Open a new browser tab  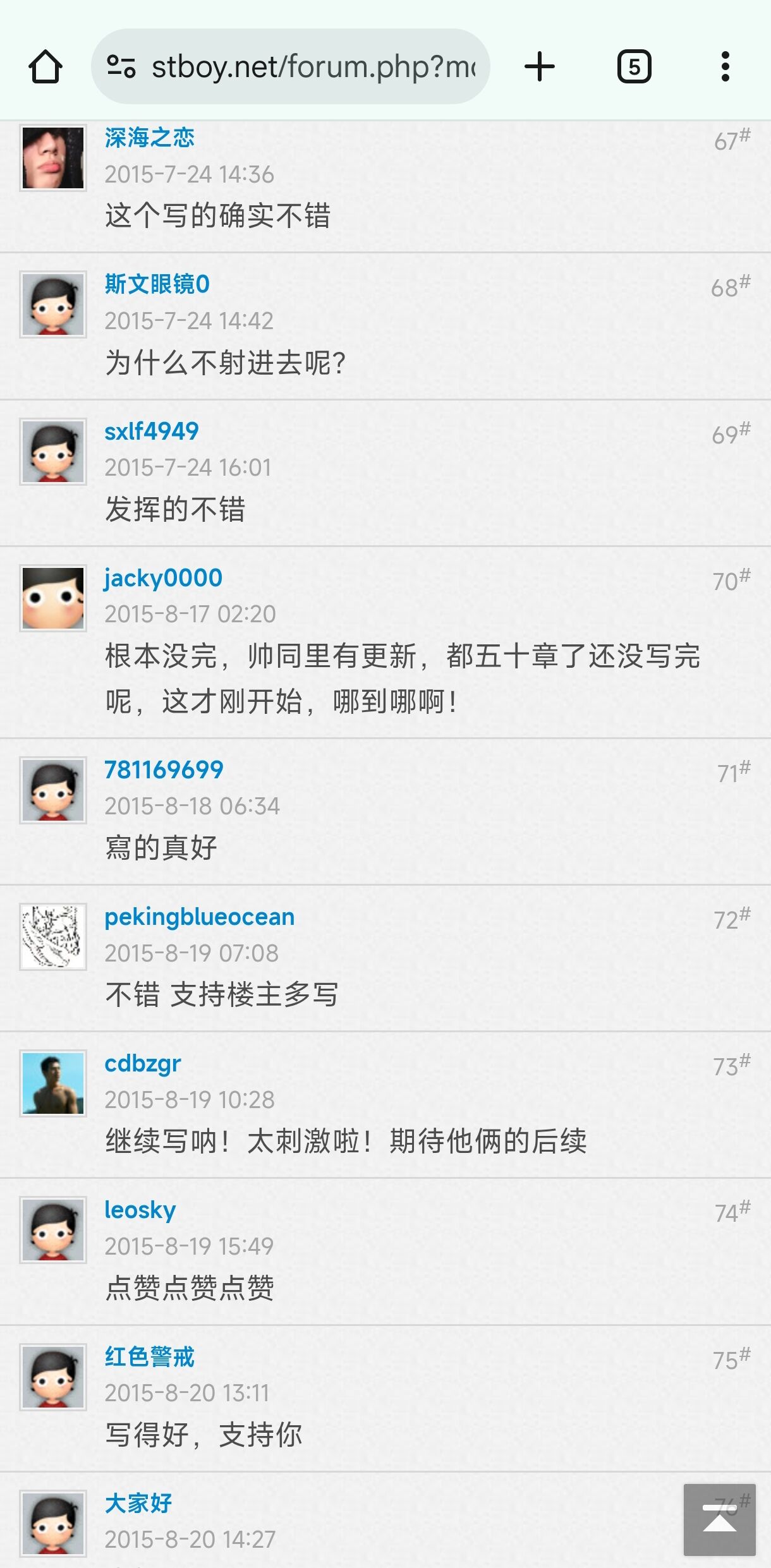click(x=539, y=67)
